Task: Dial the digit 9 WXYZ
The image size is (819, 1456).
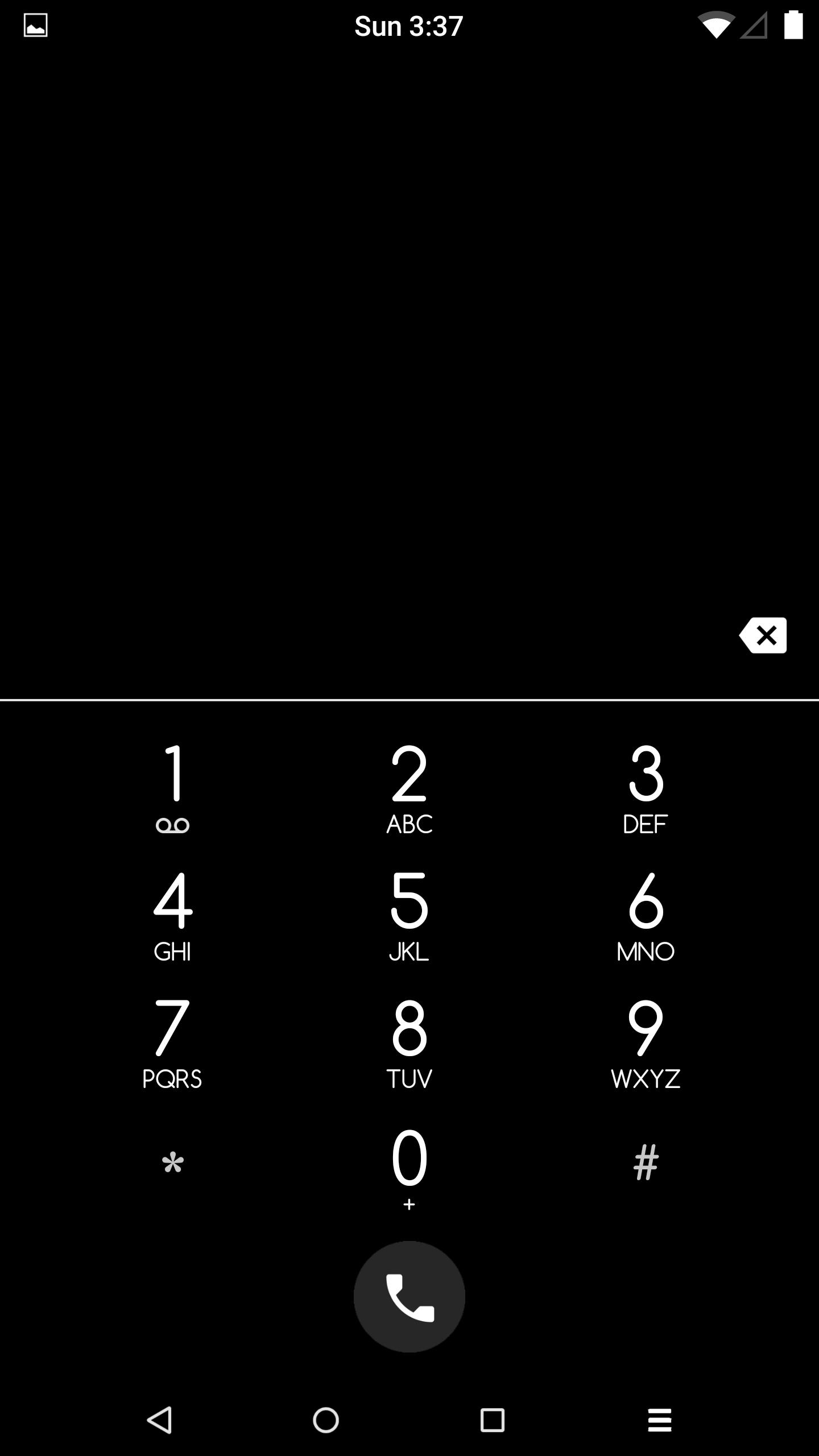Action: point(646,1043)
